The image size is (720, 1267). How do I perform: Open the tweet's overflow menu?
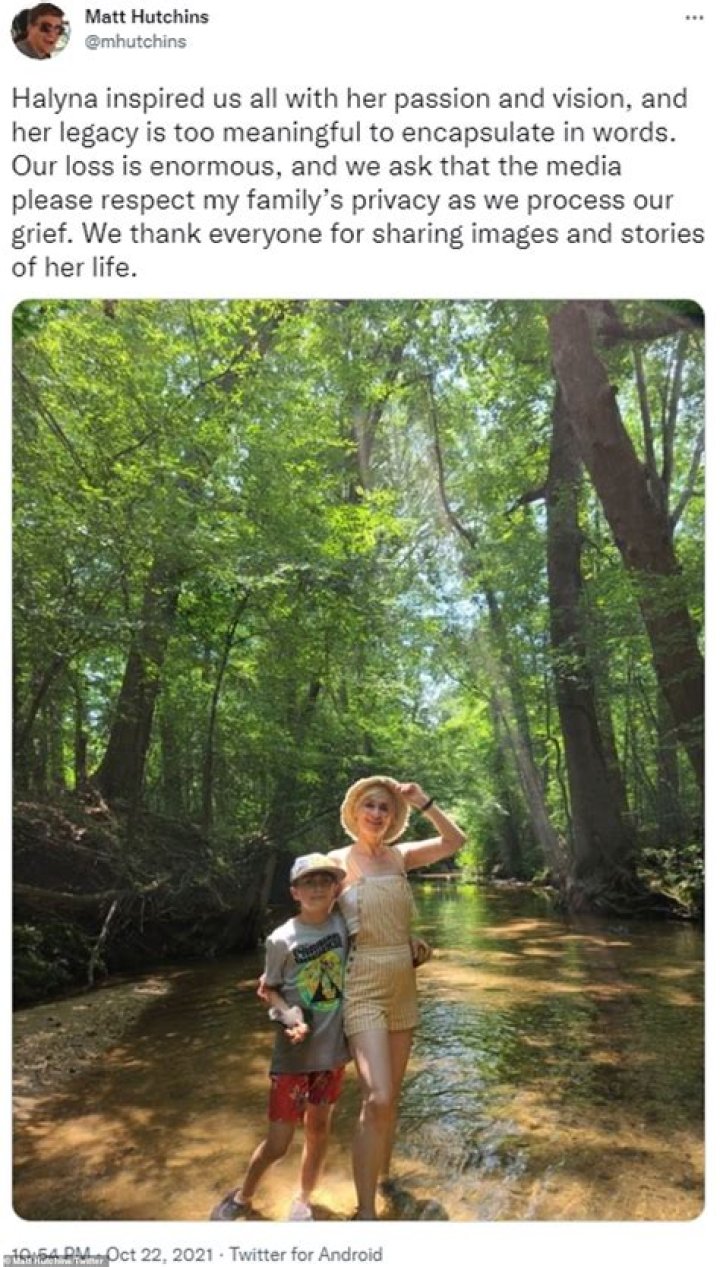click(694, 18)
